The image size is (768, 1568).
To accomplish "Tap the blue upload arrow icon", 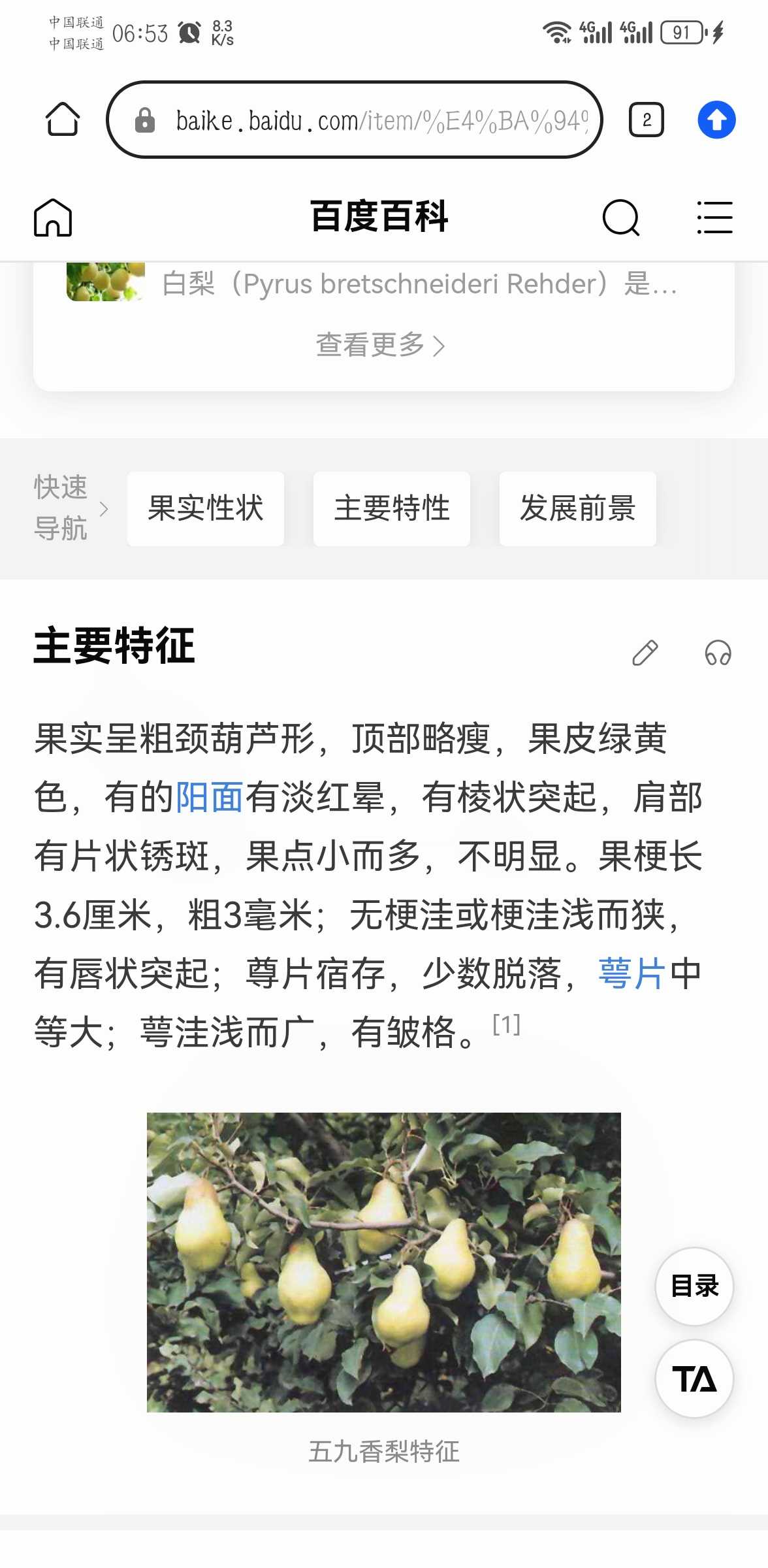I will click(716, 120).
